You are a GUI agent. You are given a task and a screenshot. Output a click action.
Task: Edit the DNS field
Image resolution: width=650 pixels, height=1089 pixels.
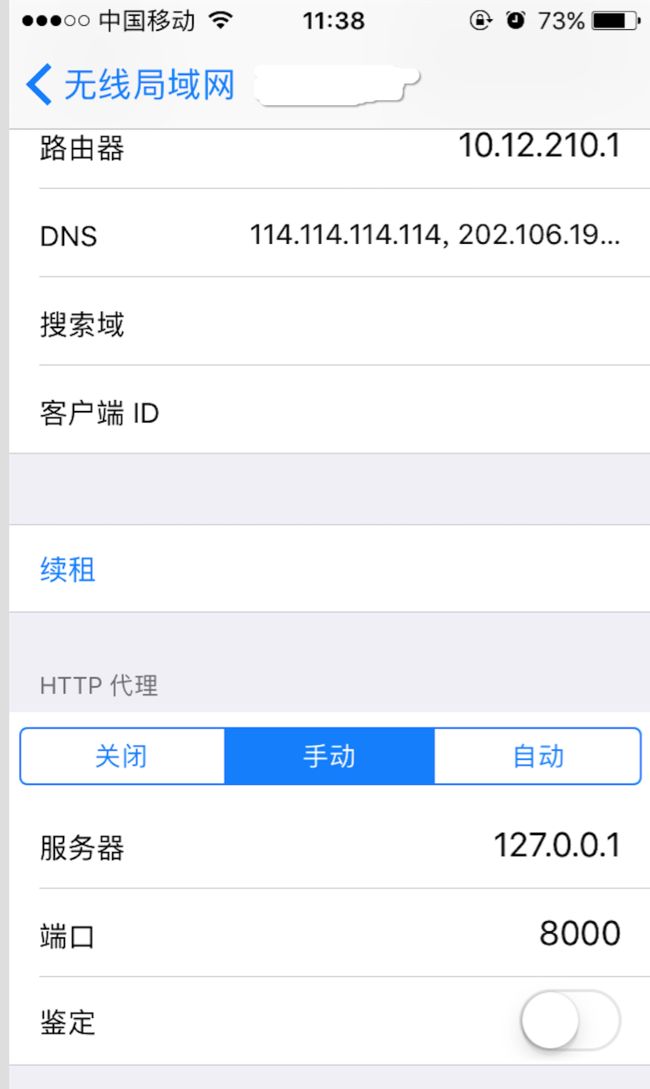pos(330,233)
